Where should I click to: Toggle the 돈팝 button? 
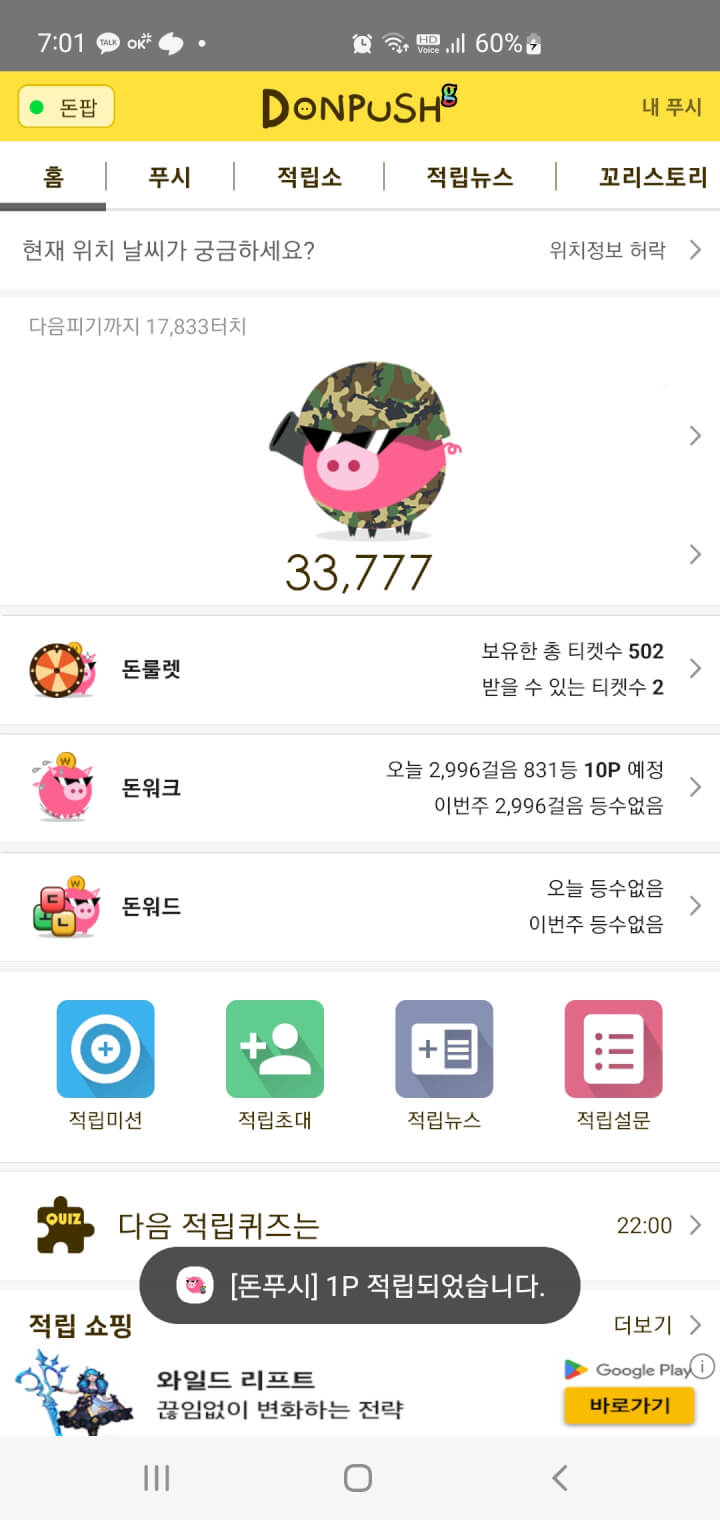[66, 107]
